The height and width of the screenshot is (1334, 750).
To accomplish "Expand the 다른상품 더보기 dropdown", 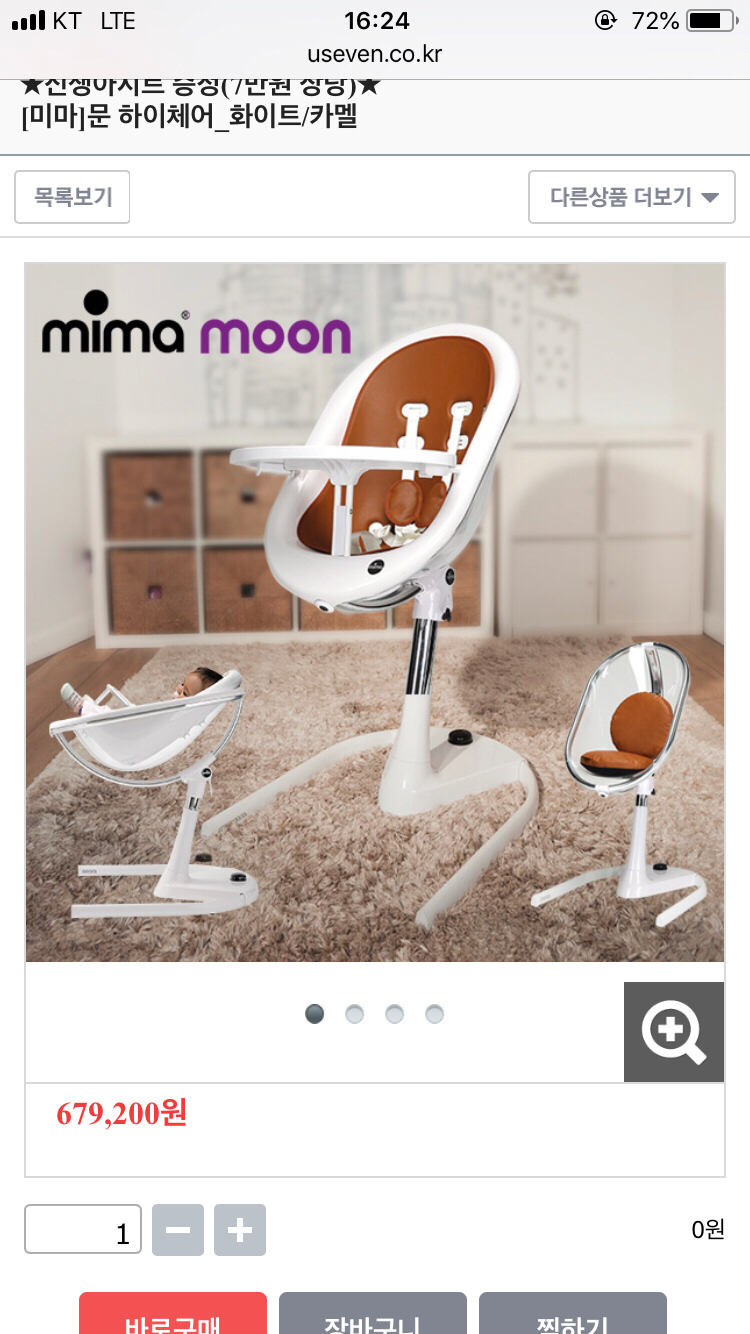I will coord(632,197).
